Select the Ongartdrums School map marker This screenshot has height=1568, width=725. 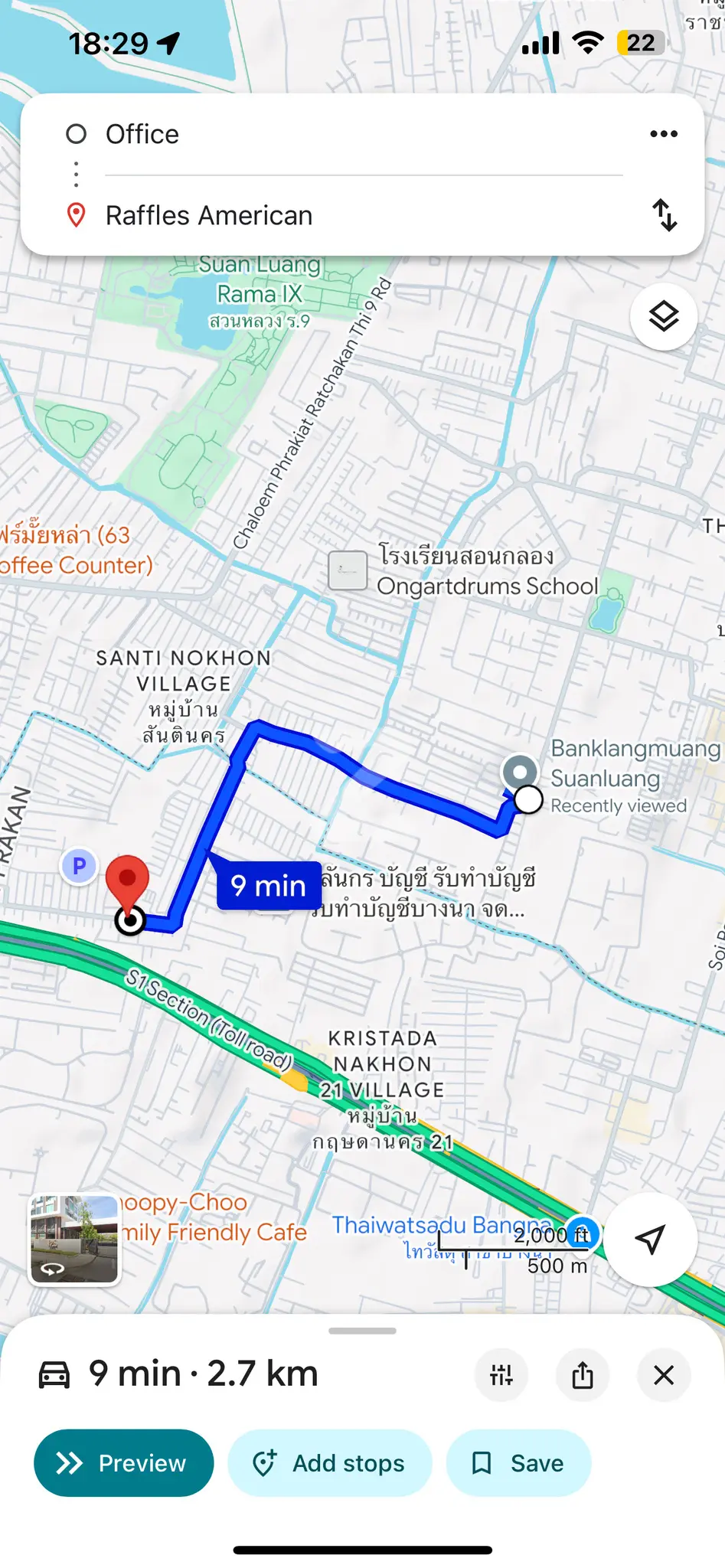348,570
